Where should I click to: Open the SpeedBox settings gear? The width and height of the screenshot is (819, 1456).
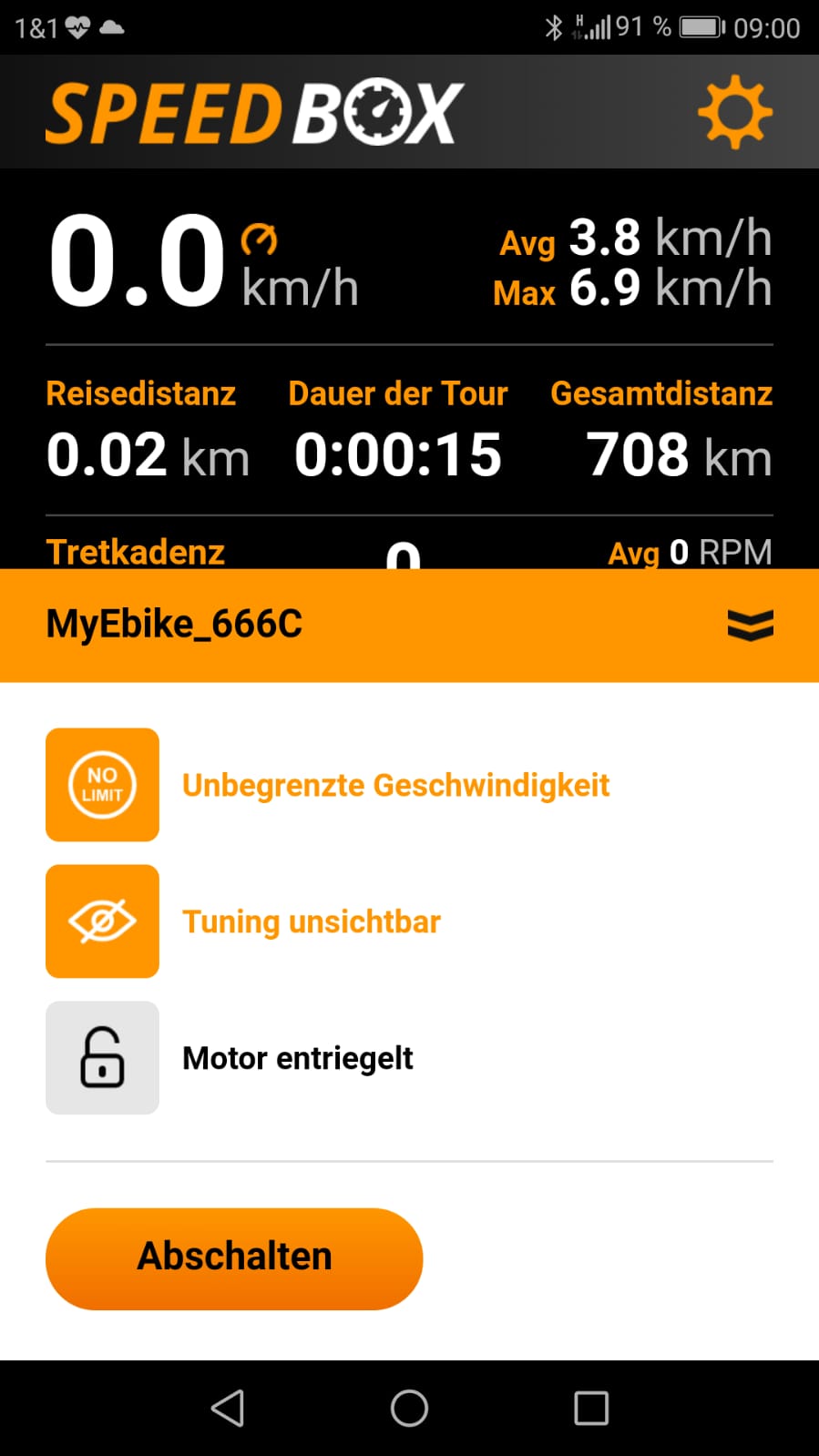736,112
